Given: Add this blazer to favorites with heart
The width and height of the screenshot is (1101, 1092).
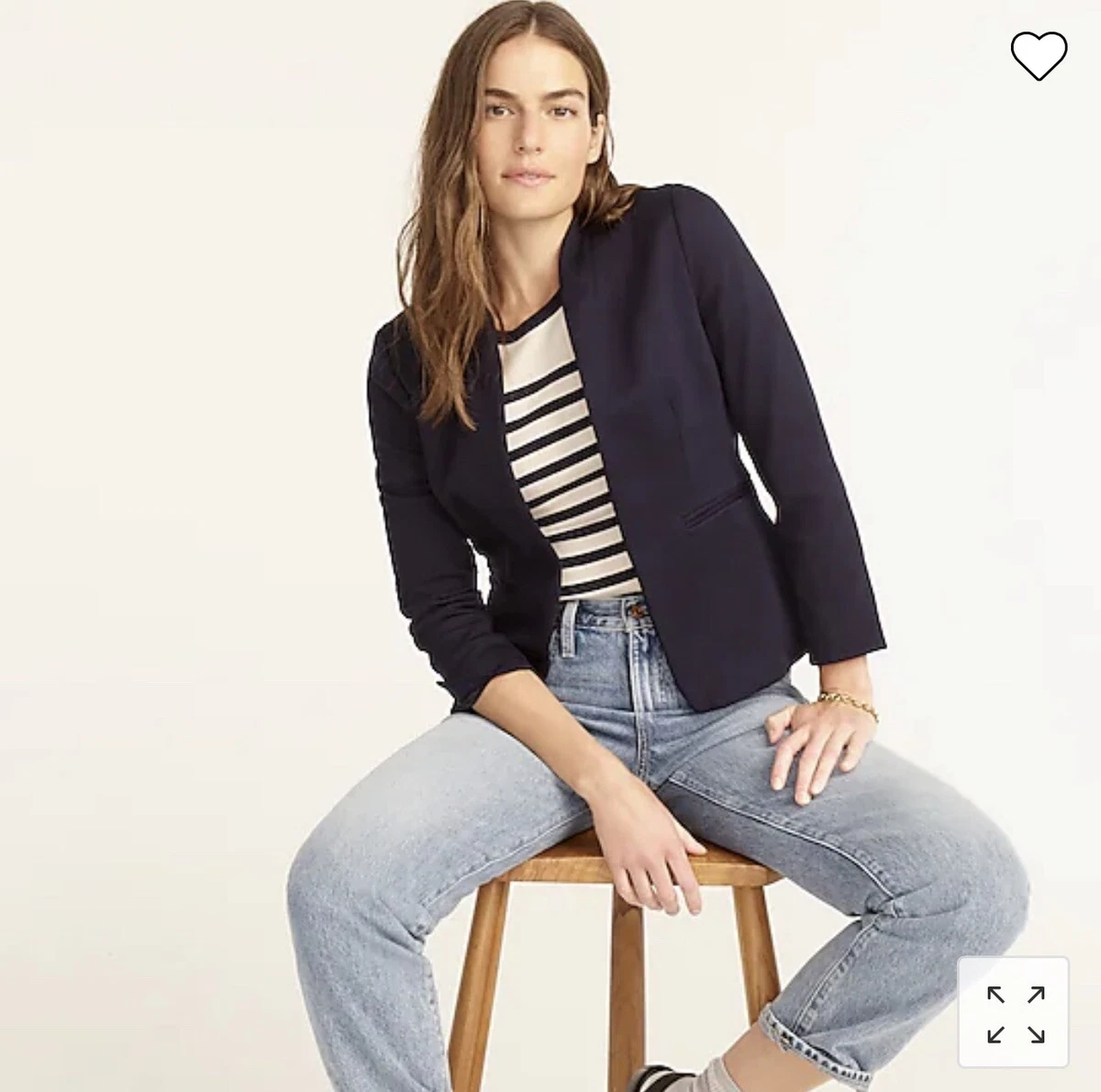Looking at the screenshot, I should pos(1039,55).
